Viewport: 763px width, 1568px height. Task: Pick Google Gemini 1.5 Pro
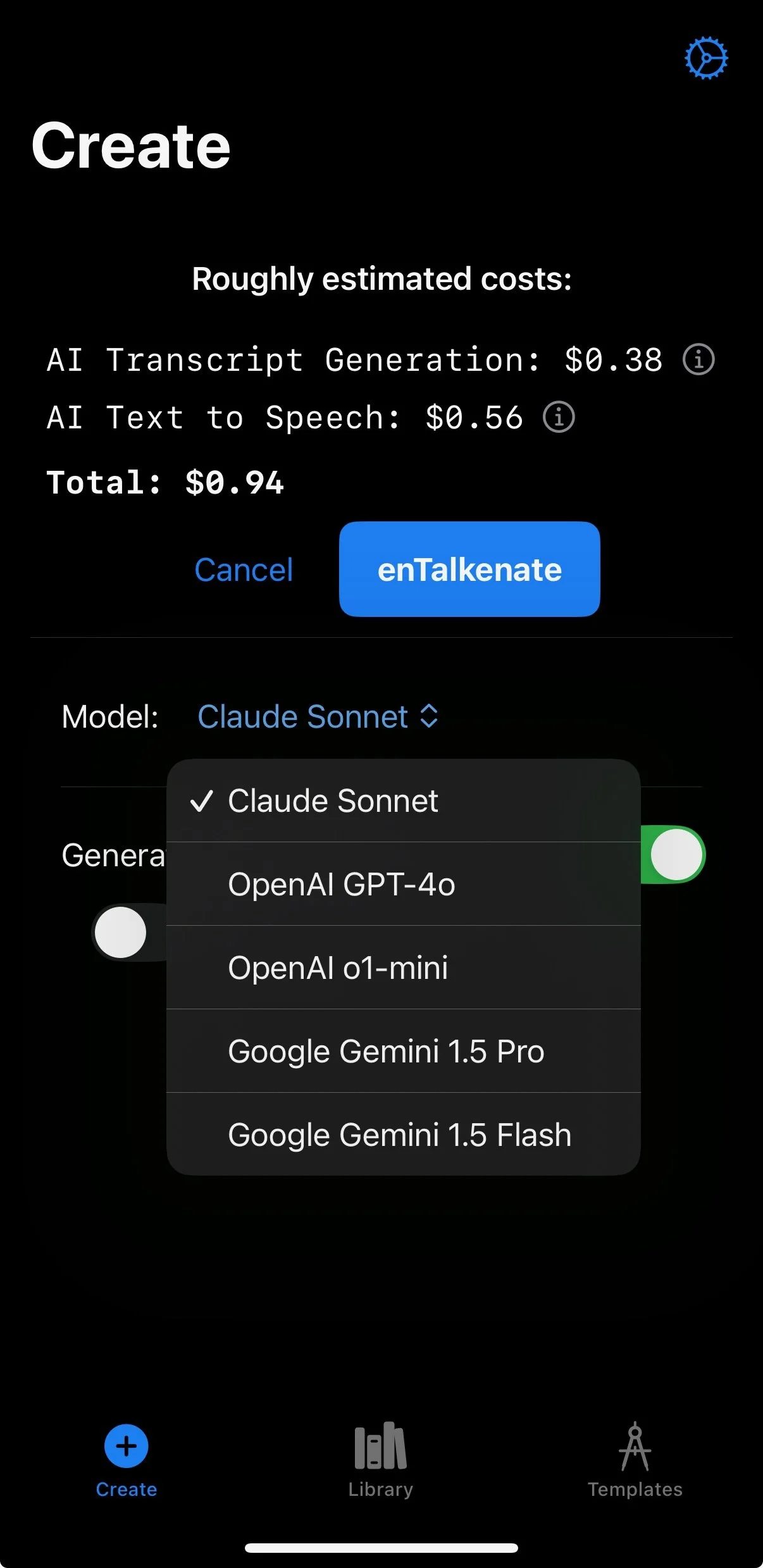tap(404, 1051)
